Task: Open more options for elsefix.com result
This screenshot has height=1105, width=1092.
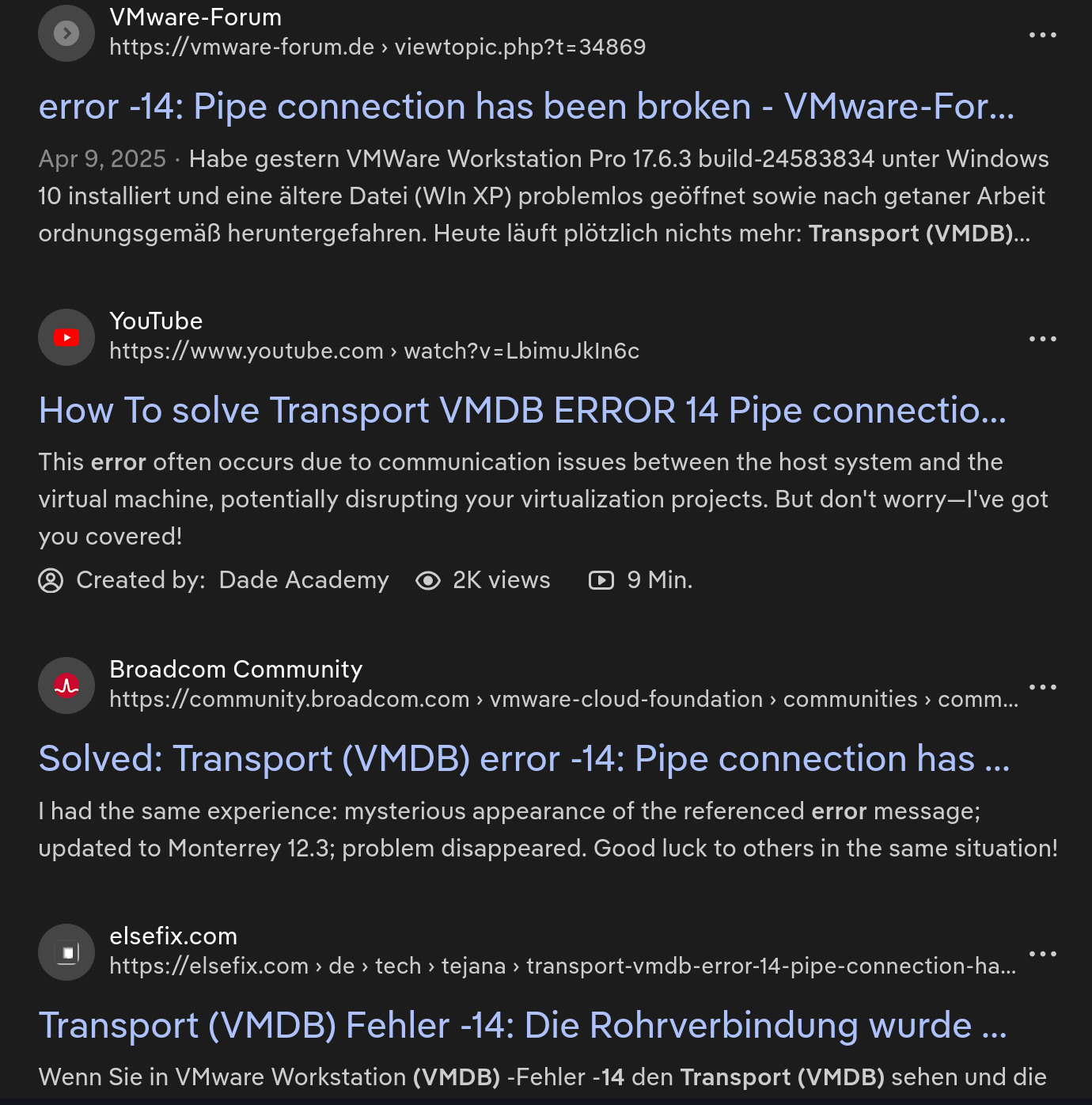Action: 1042,954
